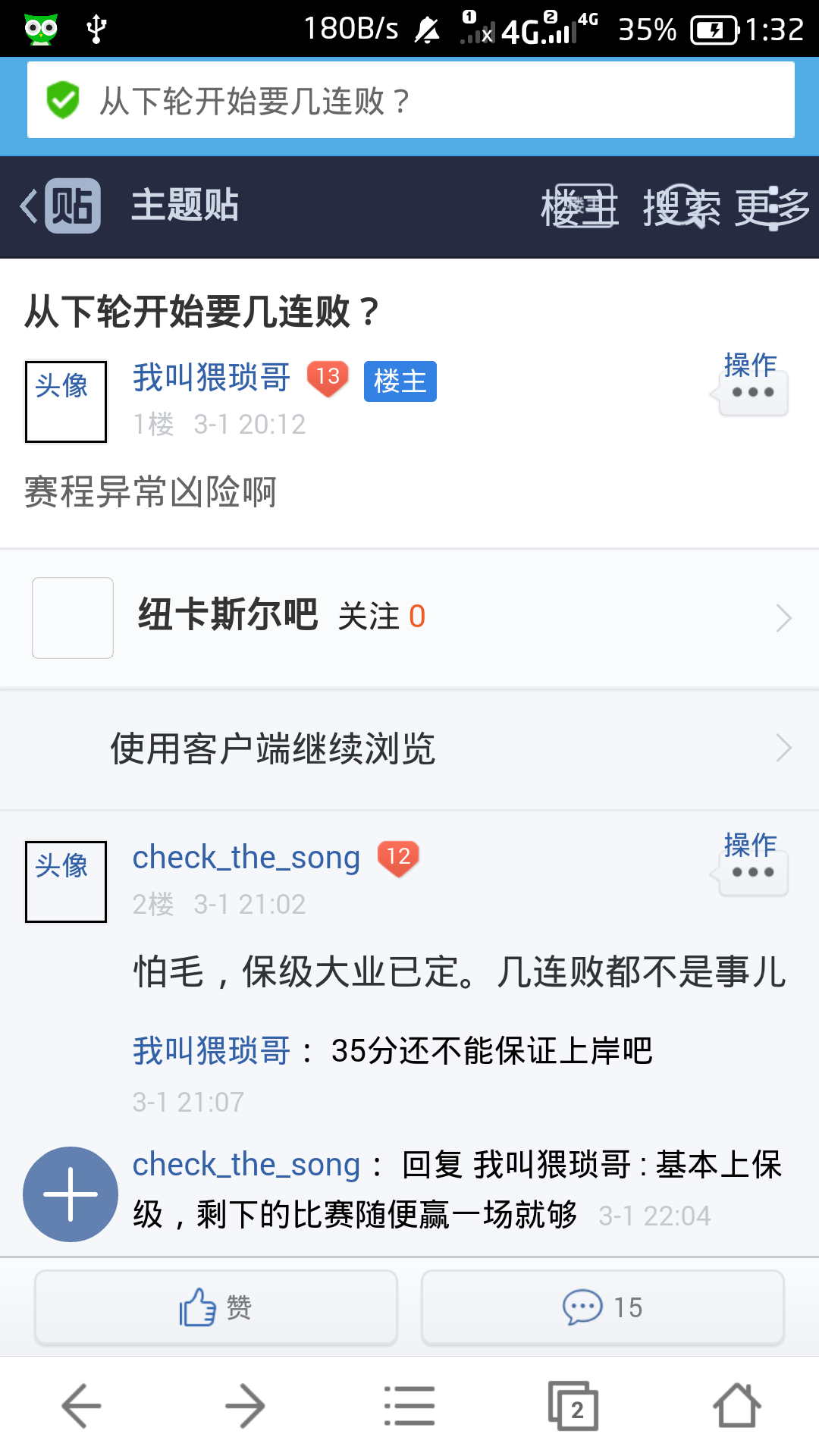Open 我叫猥琐哥's profile at 1楼
The image size is (819, 1456).
coord(212,378)
